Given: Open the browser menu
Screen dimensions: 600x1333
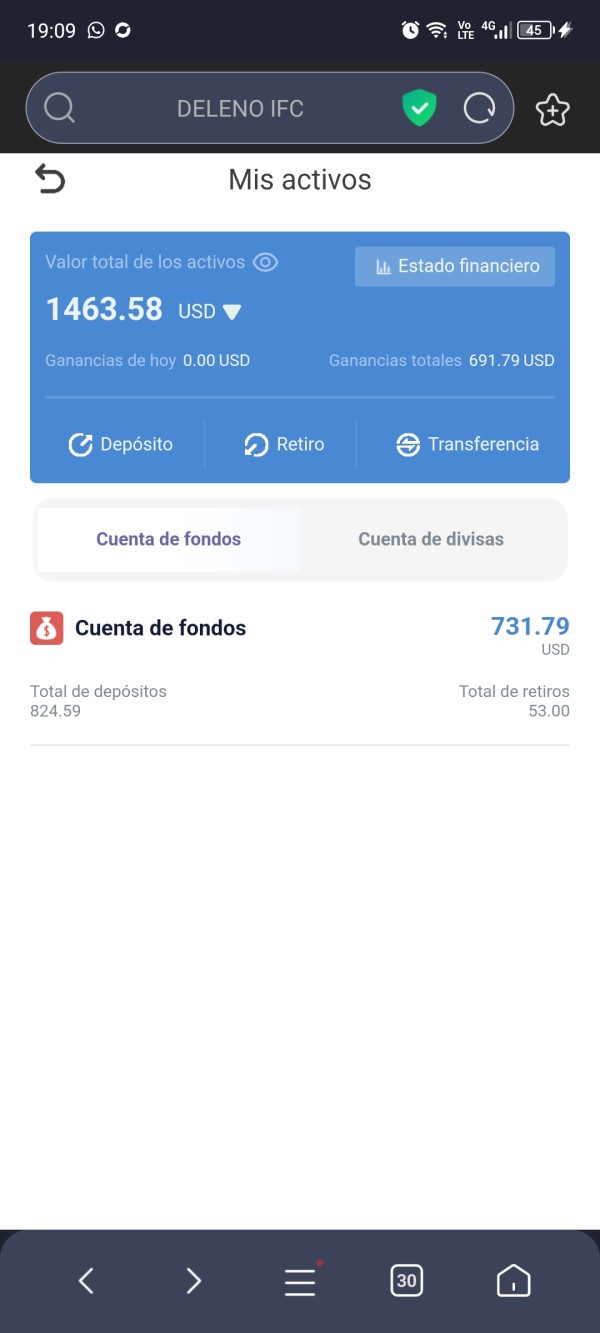Looking at the screenshot, I should point(301,1280).
